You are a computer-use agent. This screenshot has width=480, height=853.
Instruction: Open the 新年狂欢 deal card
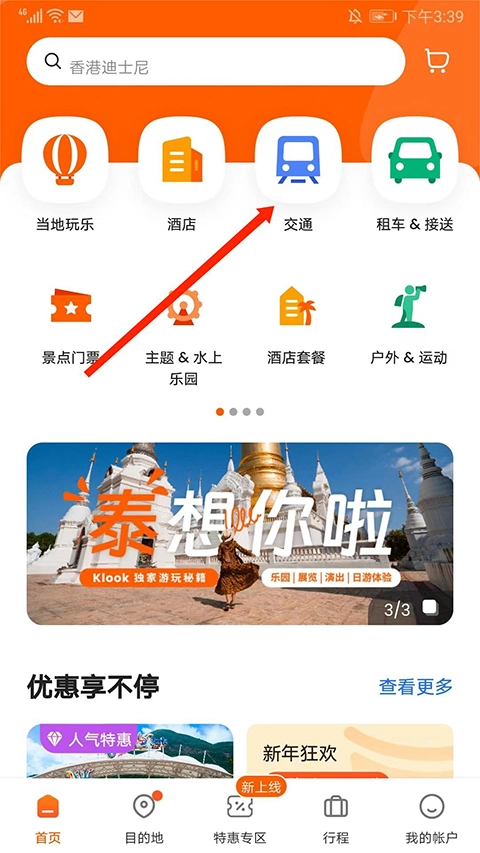coord(350,751)
